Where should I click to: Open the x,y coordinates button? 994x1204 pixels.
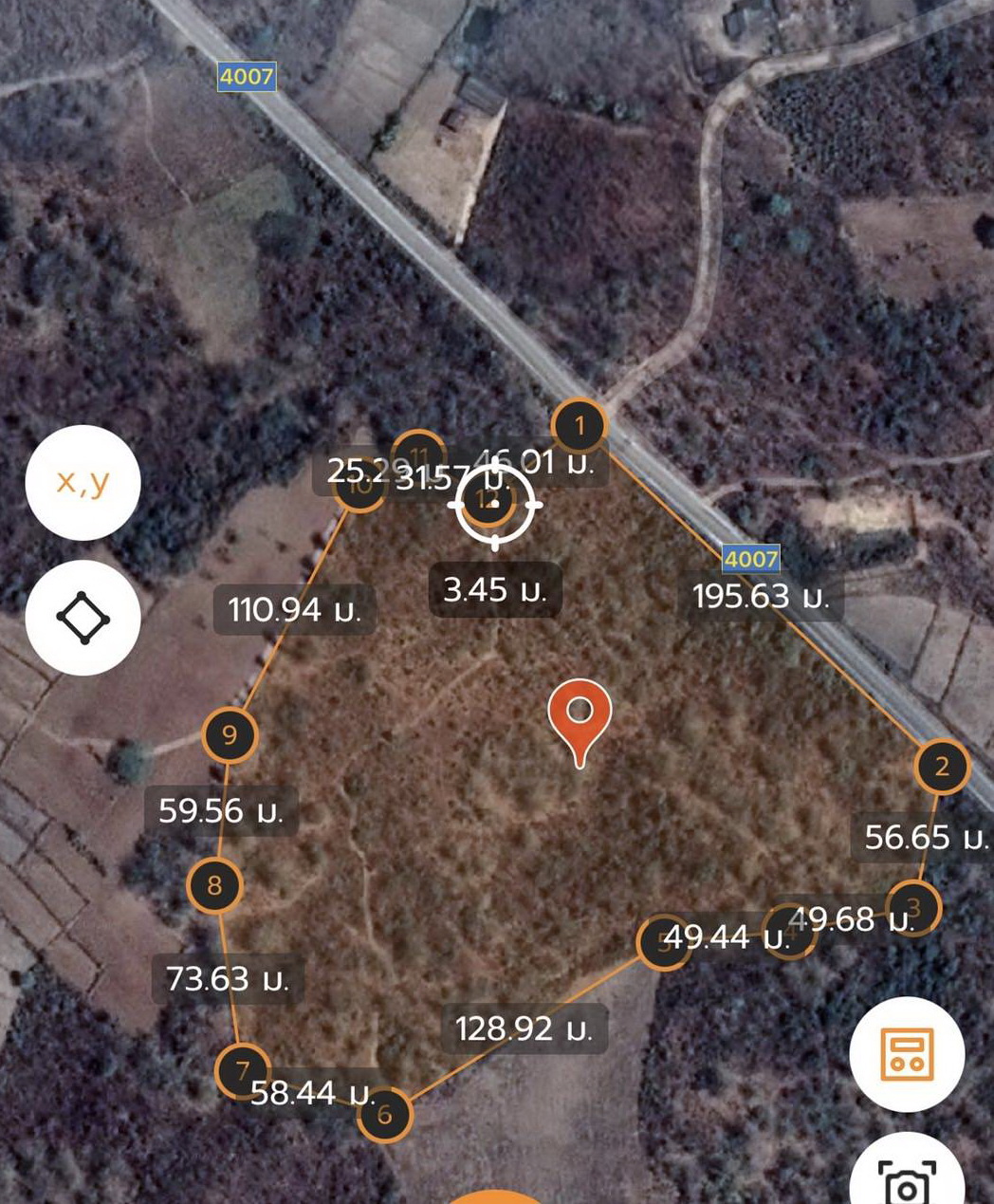pos(83,482)
